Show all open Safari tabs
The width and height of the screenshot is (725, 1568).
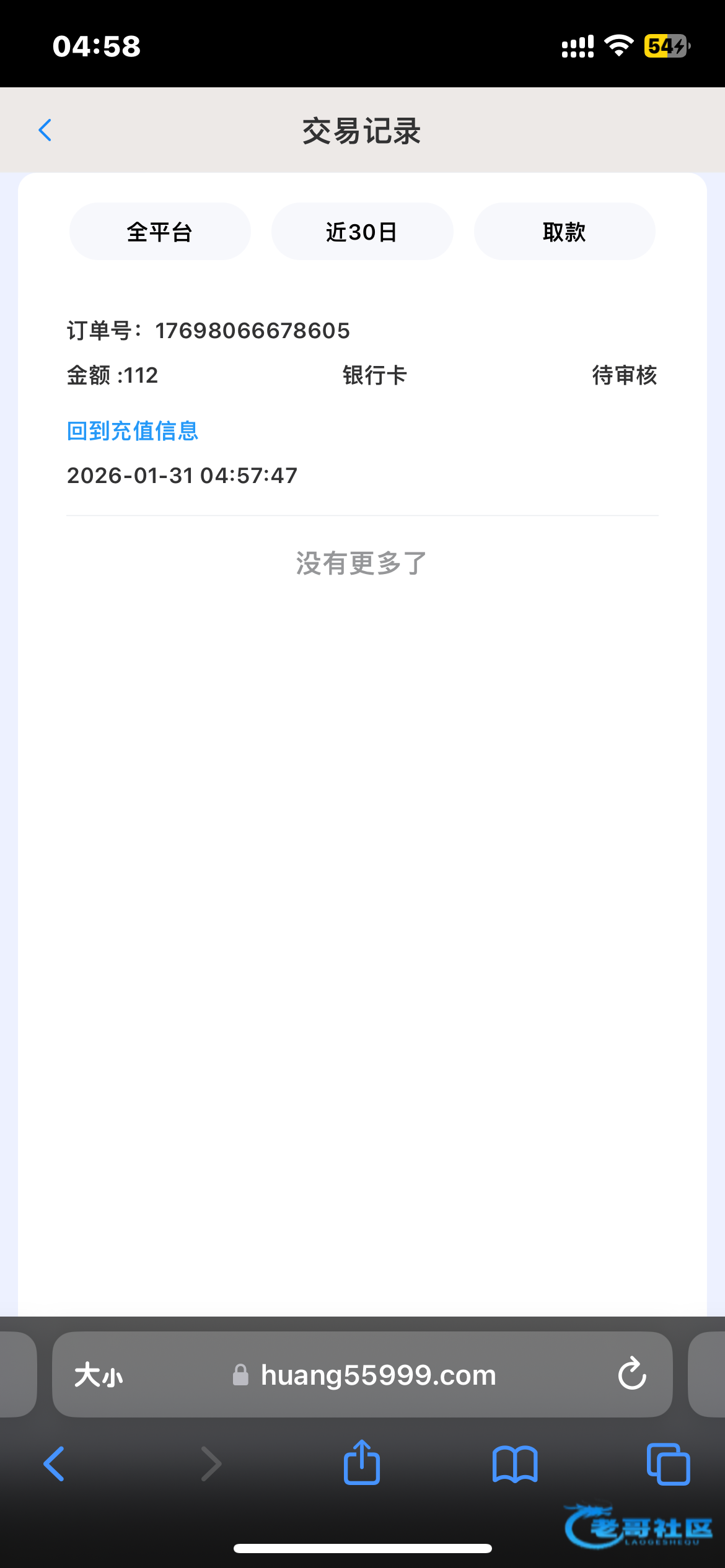click(668, 1464)
